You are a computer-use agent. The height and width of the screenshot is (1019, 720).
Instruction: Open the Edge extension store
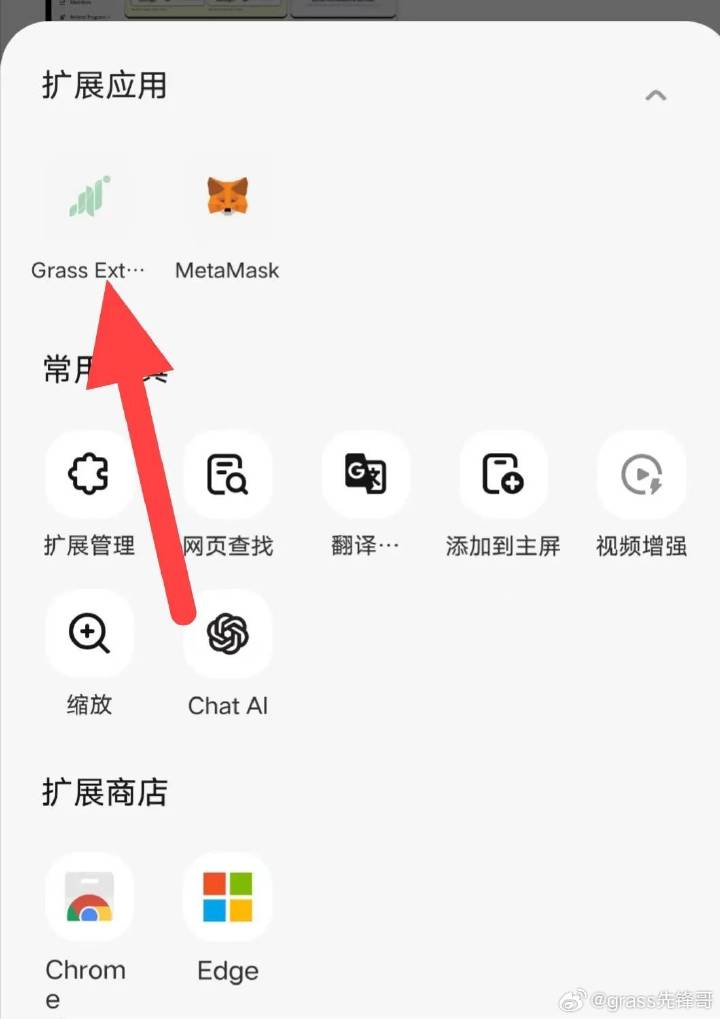click(x=227, y=897)
